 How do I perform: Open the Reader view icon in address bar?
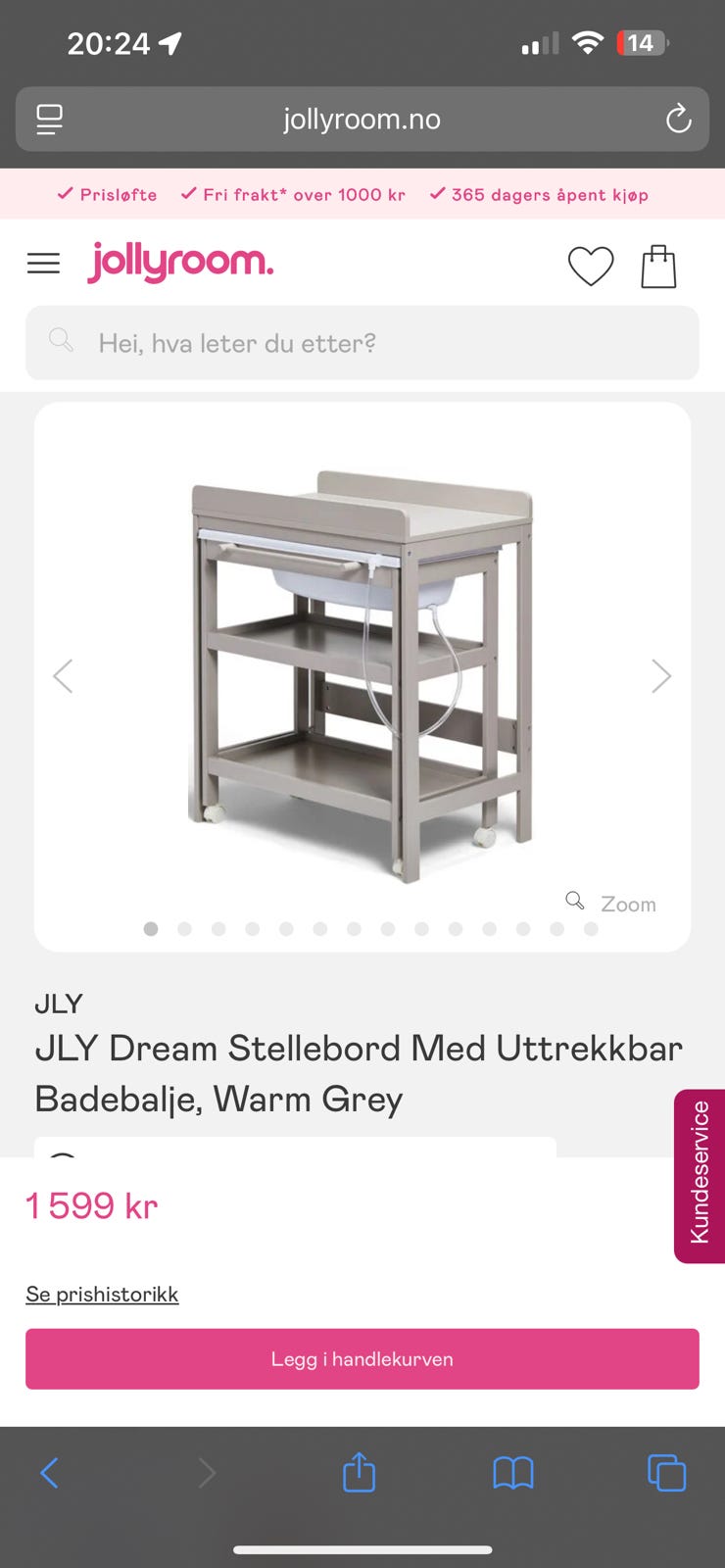pos(48,119)
